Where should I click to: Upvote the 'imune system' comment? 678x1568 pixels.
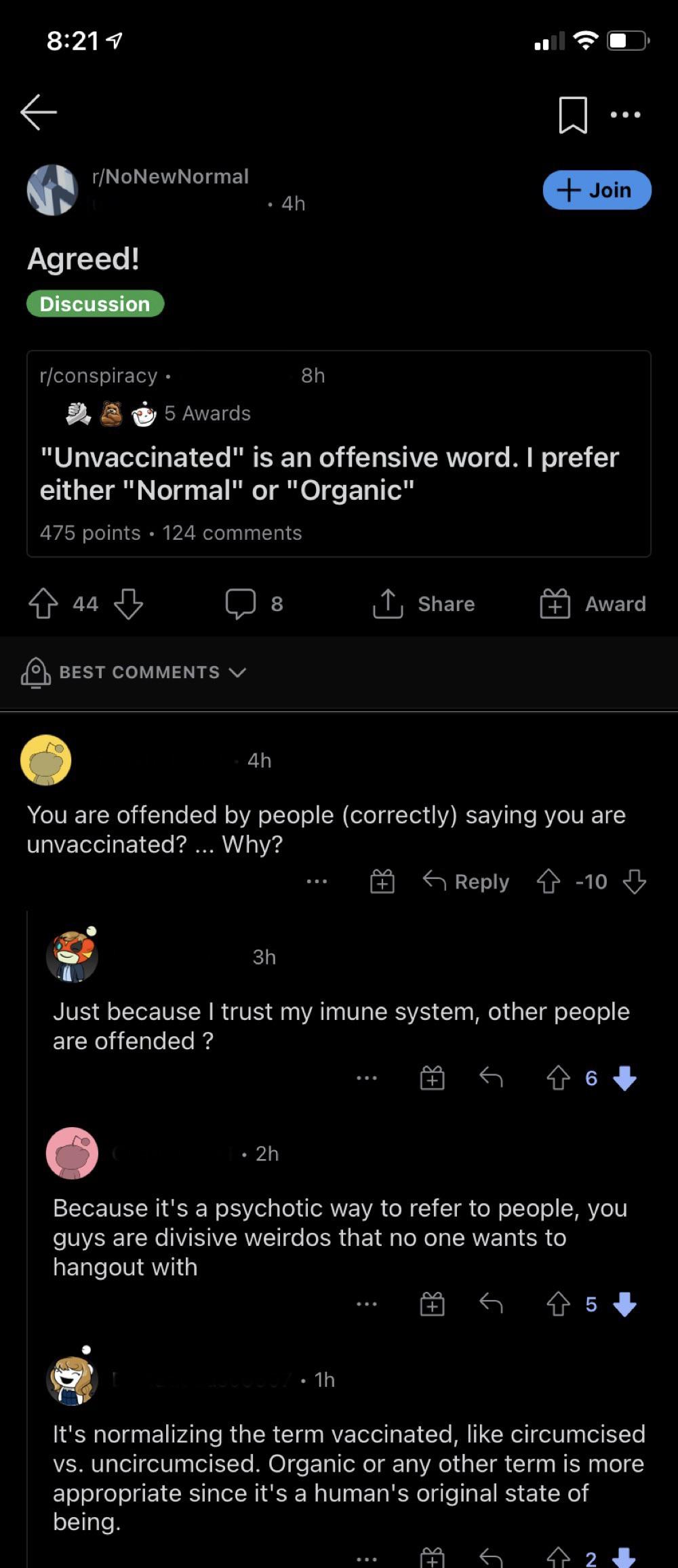(x=559, y=1079)
